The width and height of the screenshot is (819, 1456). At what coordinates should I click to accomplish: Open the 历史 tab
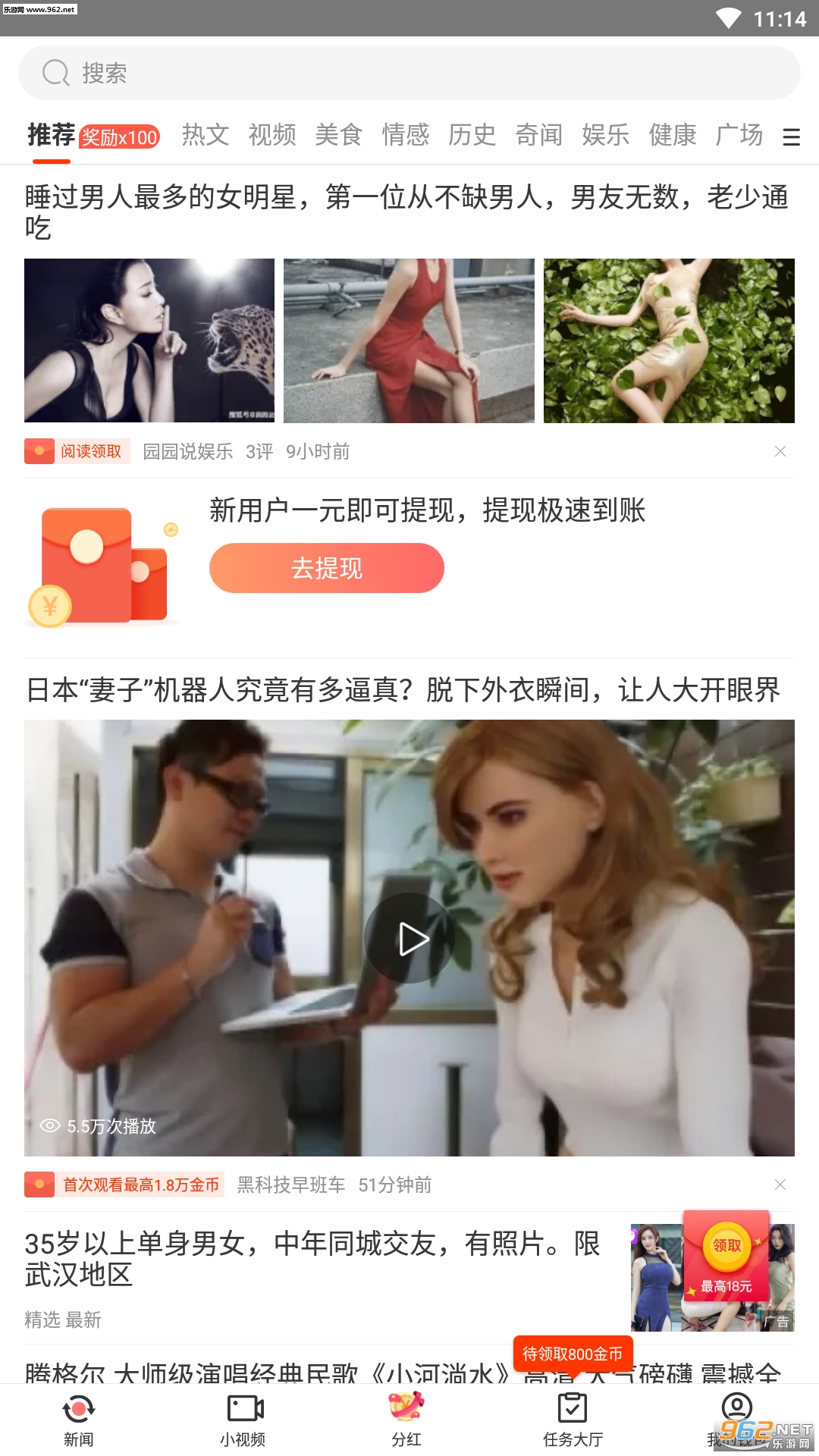point(472,135)
